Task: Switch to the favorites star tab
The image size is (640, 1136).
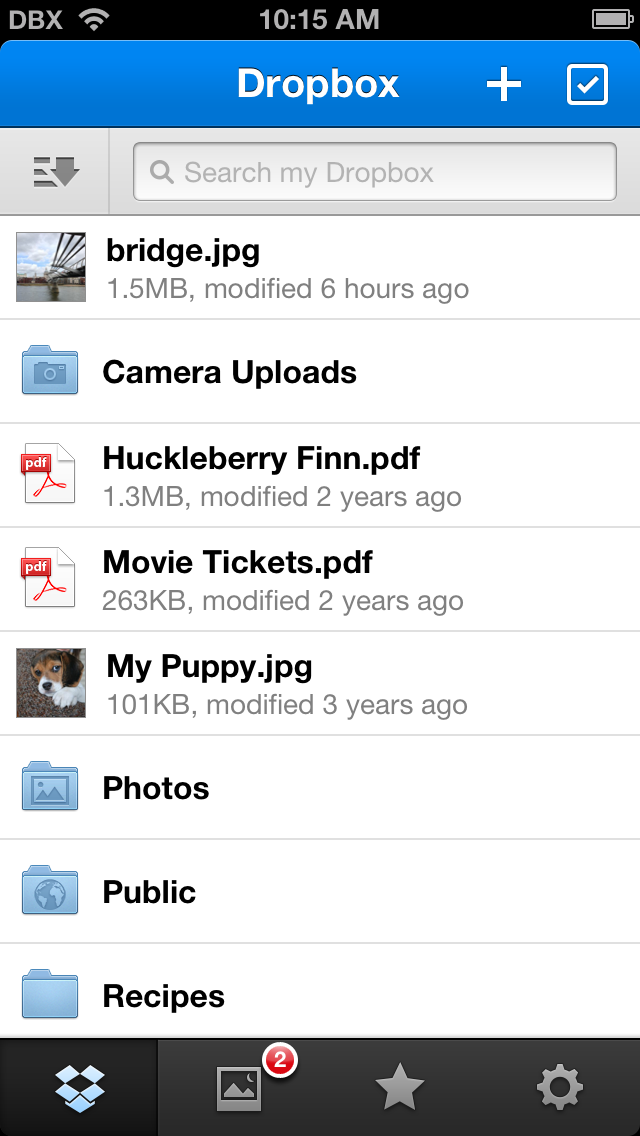Action: pyautogui.click(x=399, y=1087)
